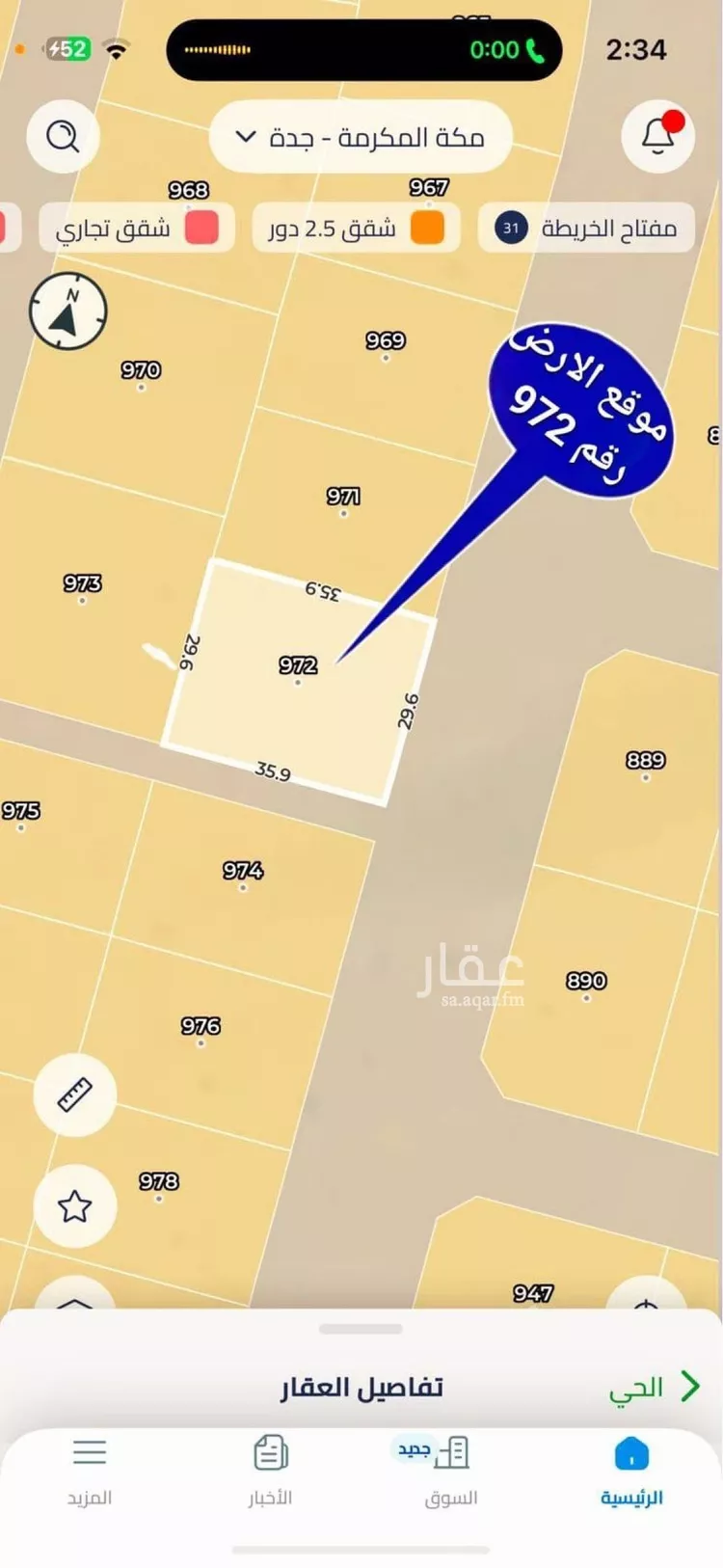Go to the السوق tab
The image size is (723, 1568).
(x=450, y=1470)
